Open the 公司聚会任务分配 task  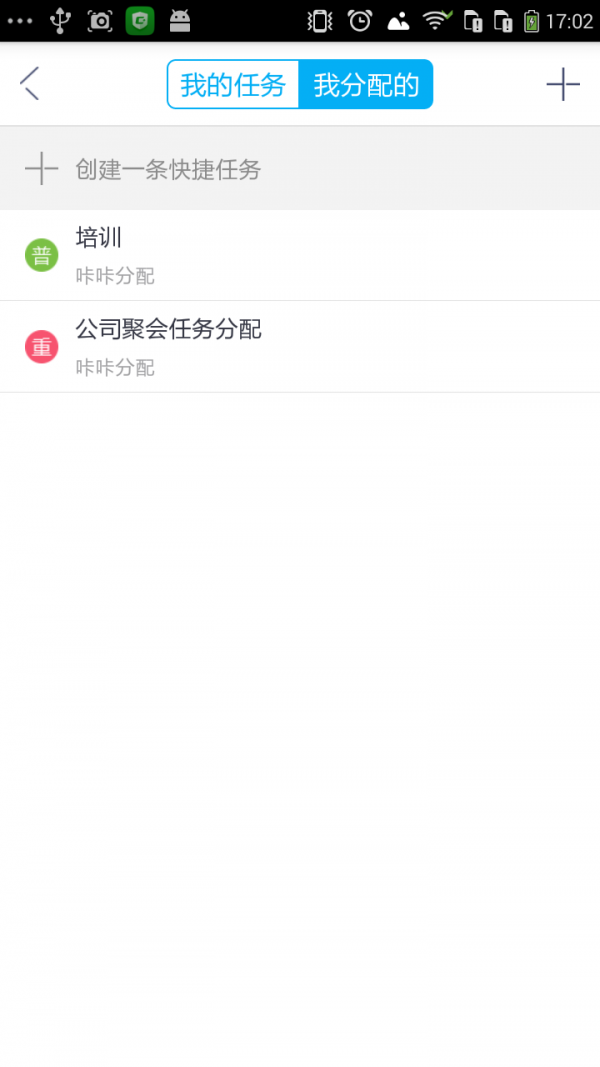point(300,347)
